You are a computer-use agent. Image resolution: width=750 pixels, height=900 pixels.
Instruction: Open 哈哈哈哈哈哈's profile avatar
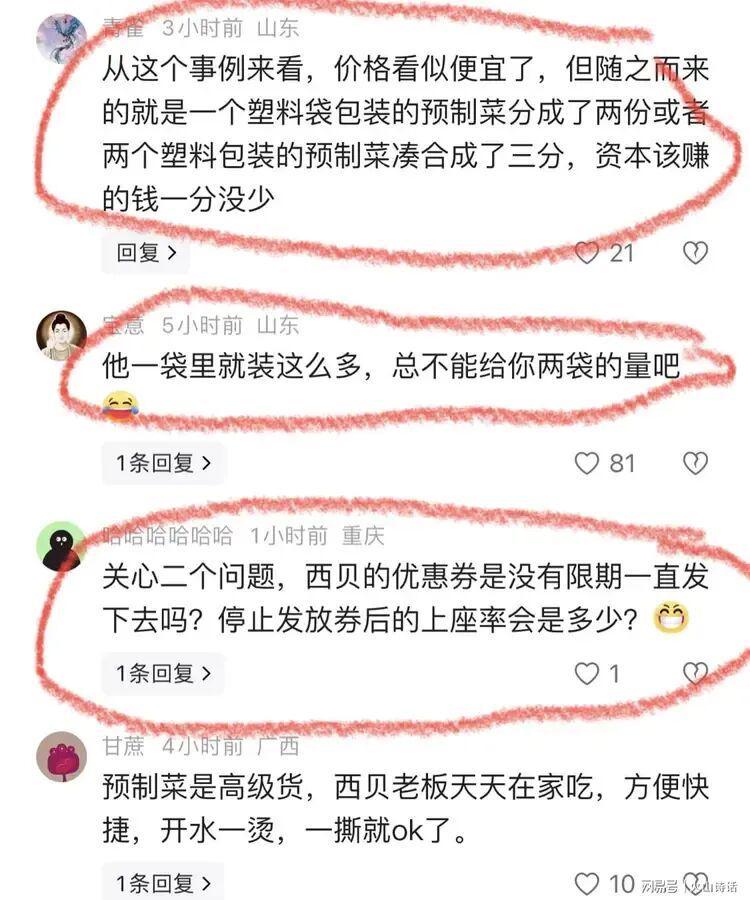pyautogui.click(x=61, y=546)
